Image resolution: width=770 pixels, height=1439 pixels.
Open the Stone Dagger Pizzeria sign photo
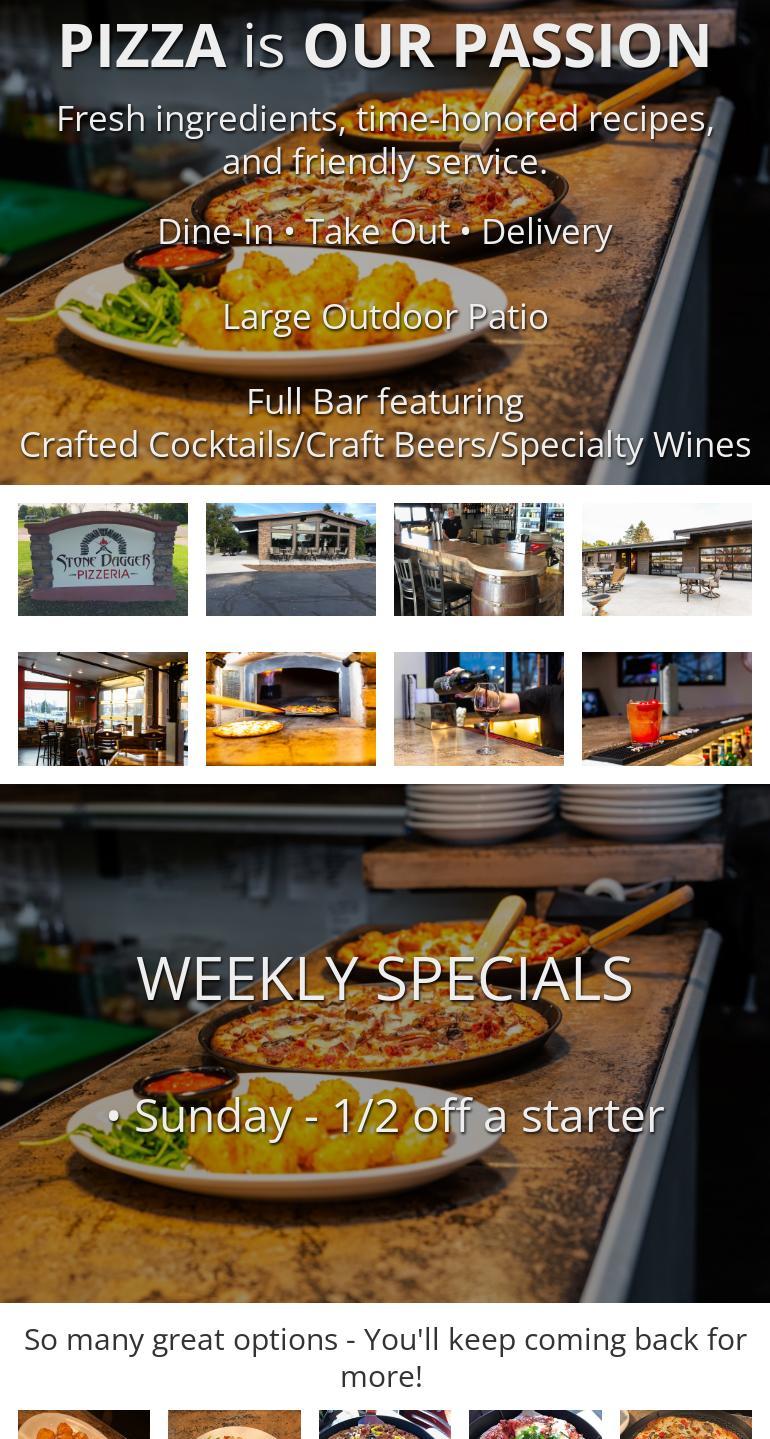coord(103,559)
